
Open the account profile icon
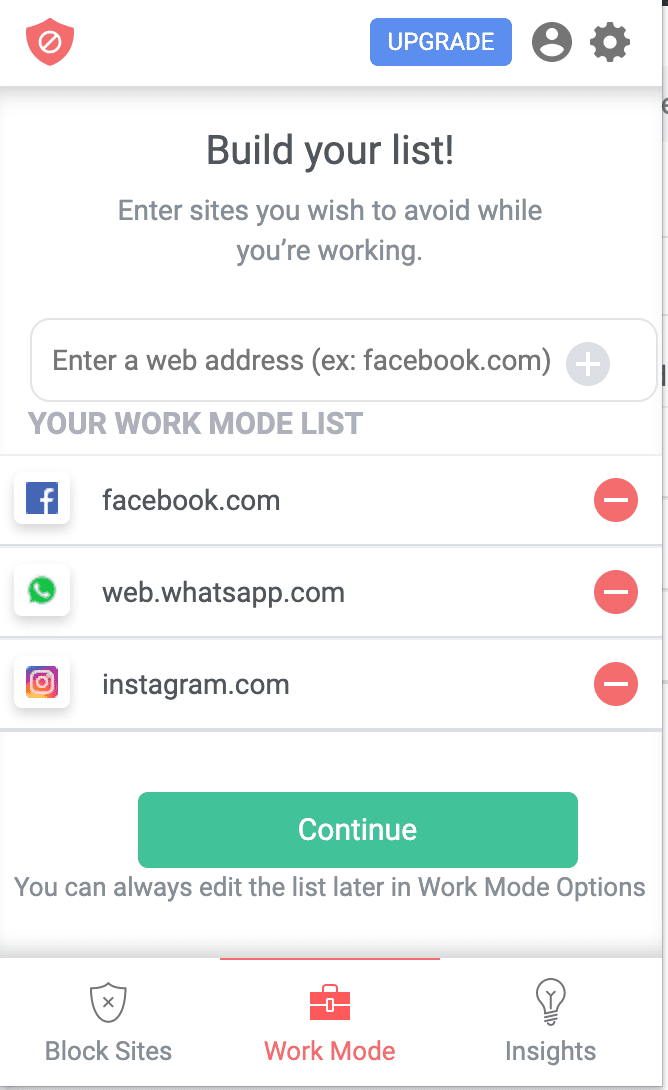pos(552,42)
